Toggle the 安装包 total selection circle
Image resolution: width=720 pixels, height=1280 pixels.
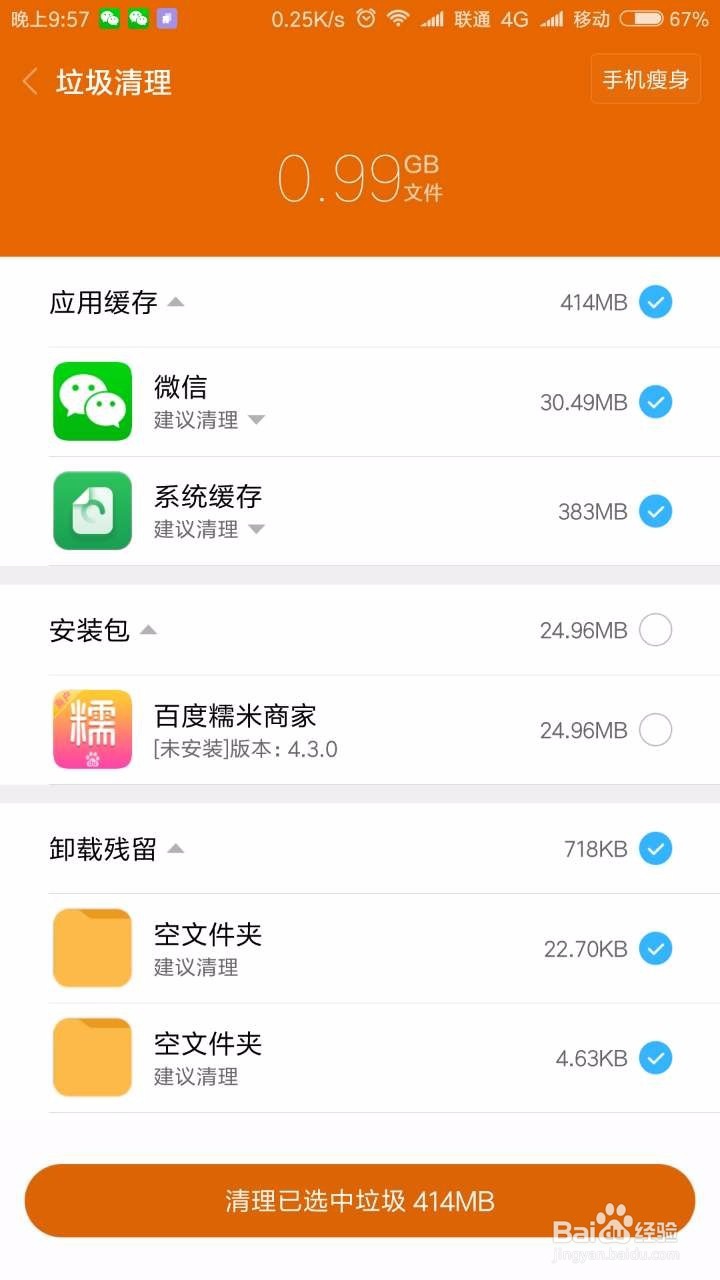(655, 629)
